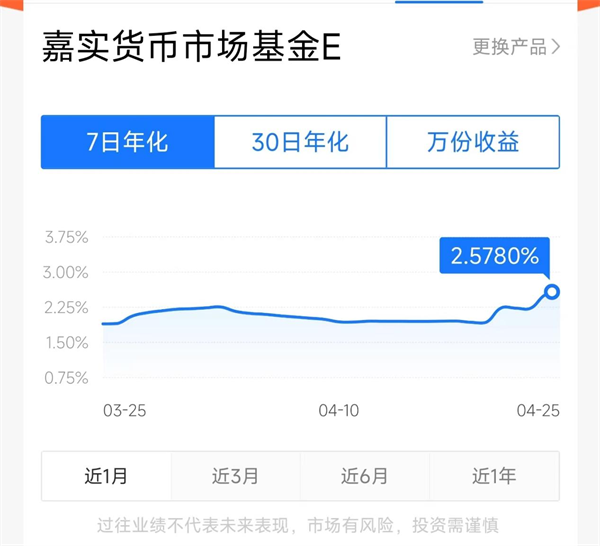Switch chart range to 近3月
Screen dimensions: 600x546
tap(235, 476)
